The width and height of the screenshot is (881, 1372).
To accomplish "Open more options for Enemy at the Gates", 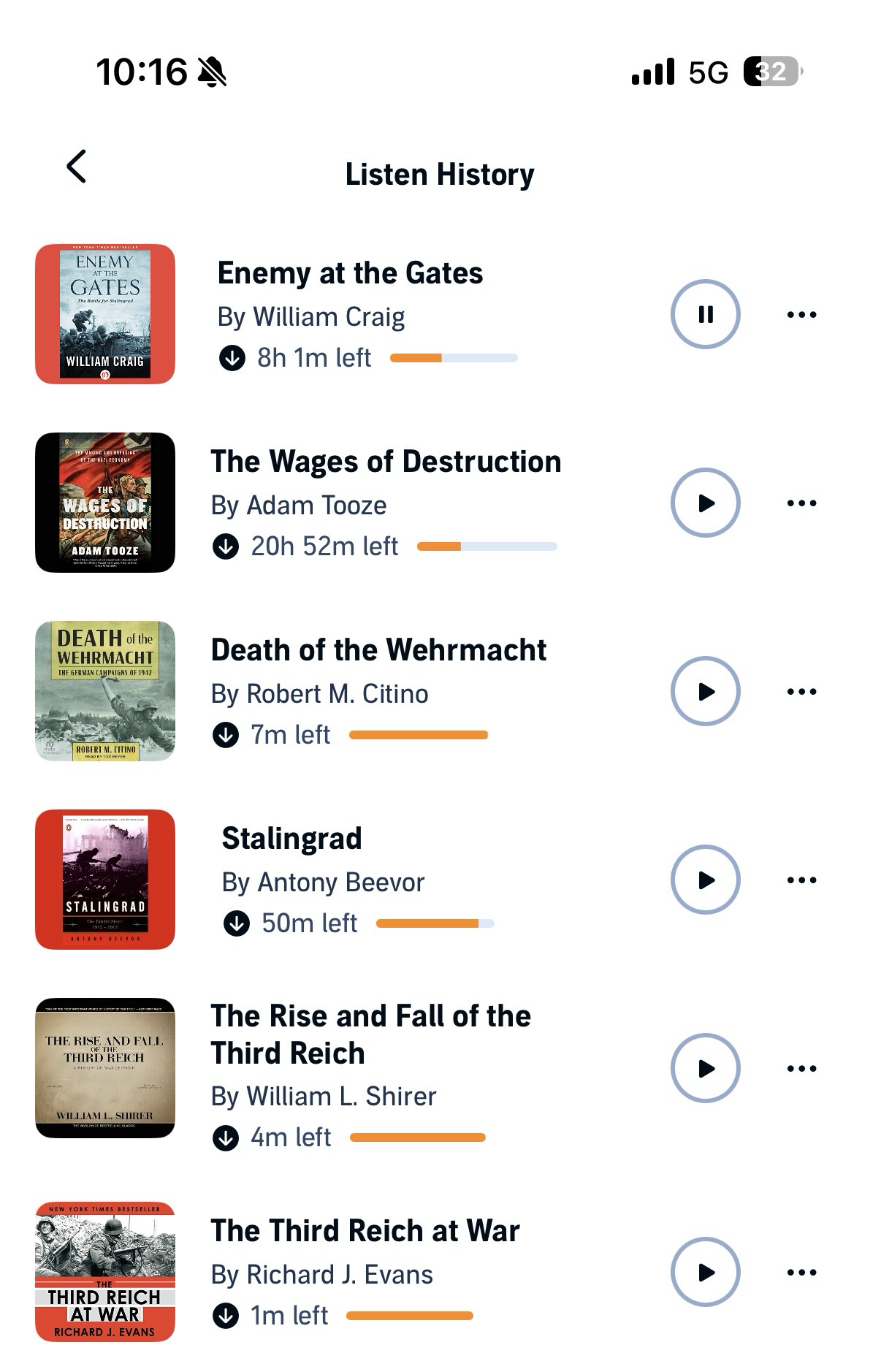I will (801, 315).
